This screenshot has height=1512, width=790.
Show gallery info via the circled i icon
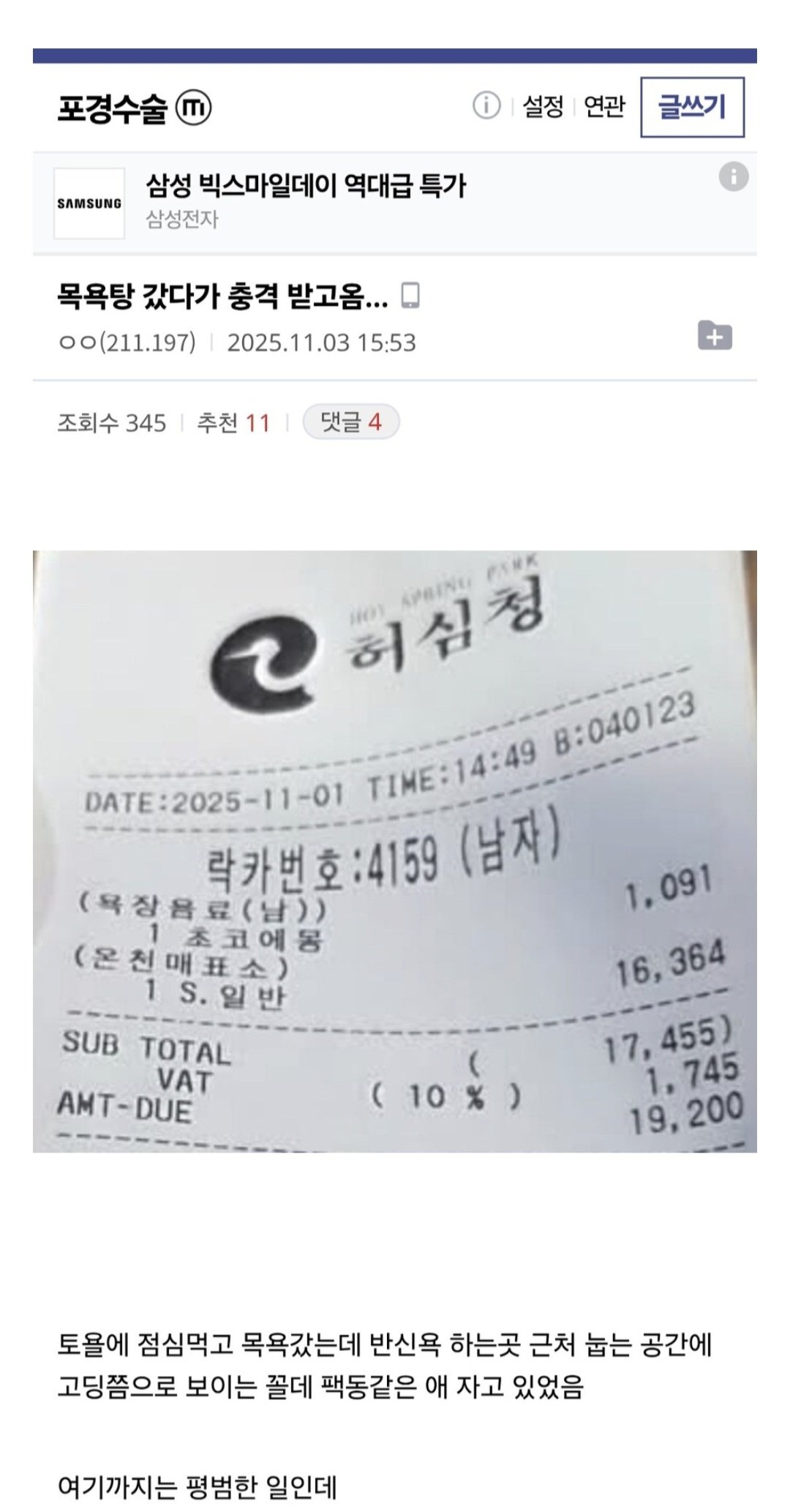486,106
